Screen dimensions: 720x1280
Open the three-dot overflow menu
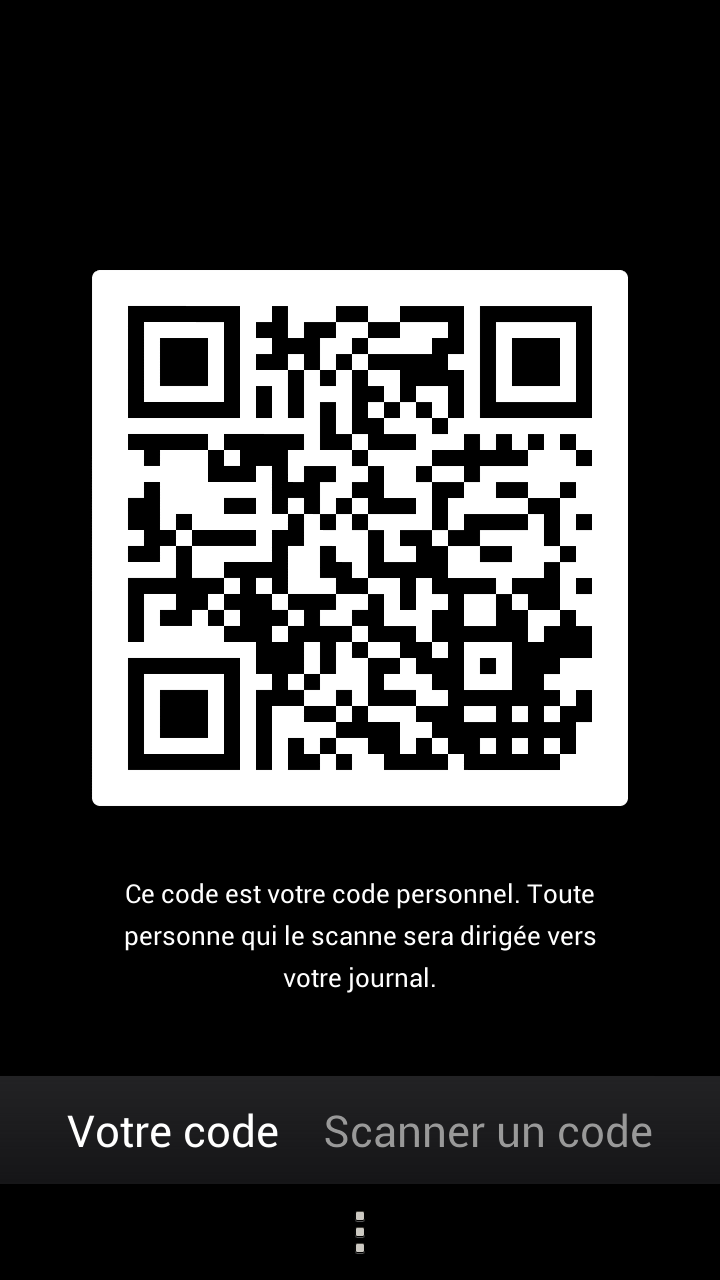pos(360,1232)
